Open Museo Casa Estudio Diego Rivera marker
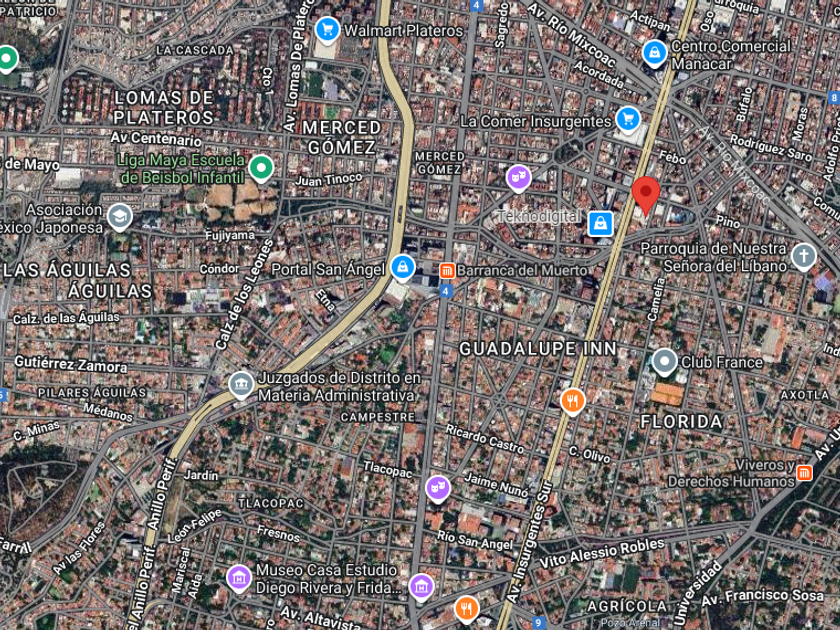Screen dimensions: 840x630 tap(238, 578)
